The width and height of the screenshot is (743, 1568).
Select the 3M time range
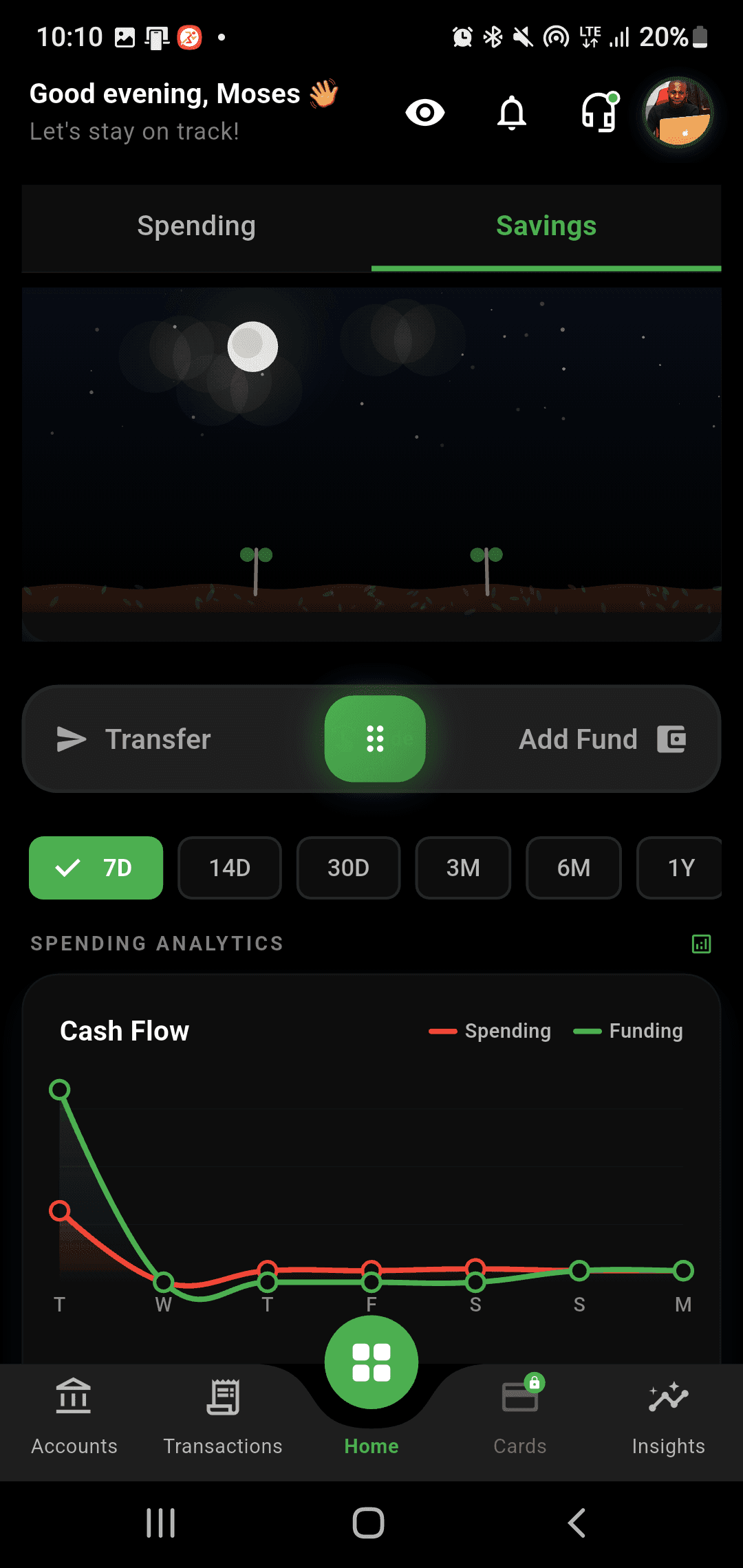click(x=463, y=868)
